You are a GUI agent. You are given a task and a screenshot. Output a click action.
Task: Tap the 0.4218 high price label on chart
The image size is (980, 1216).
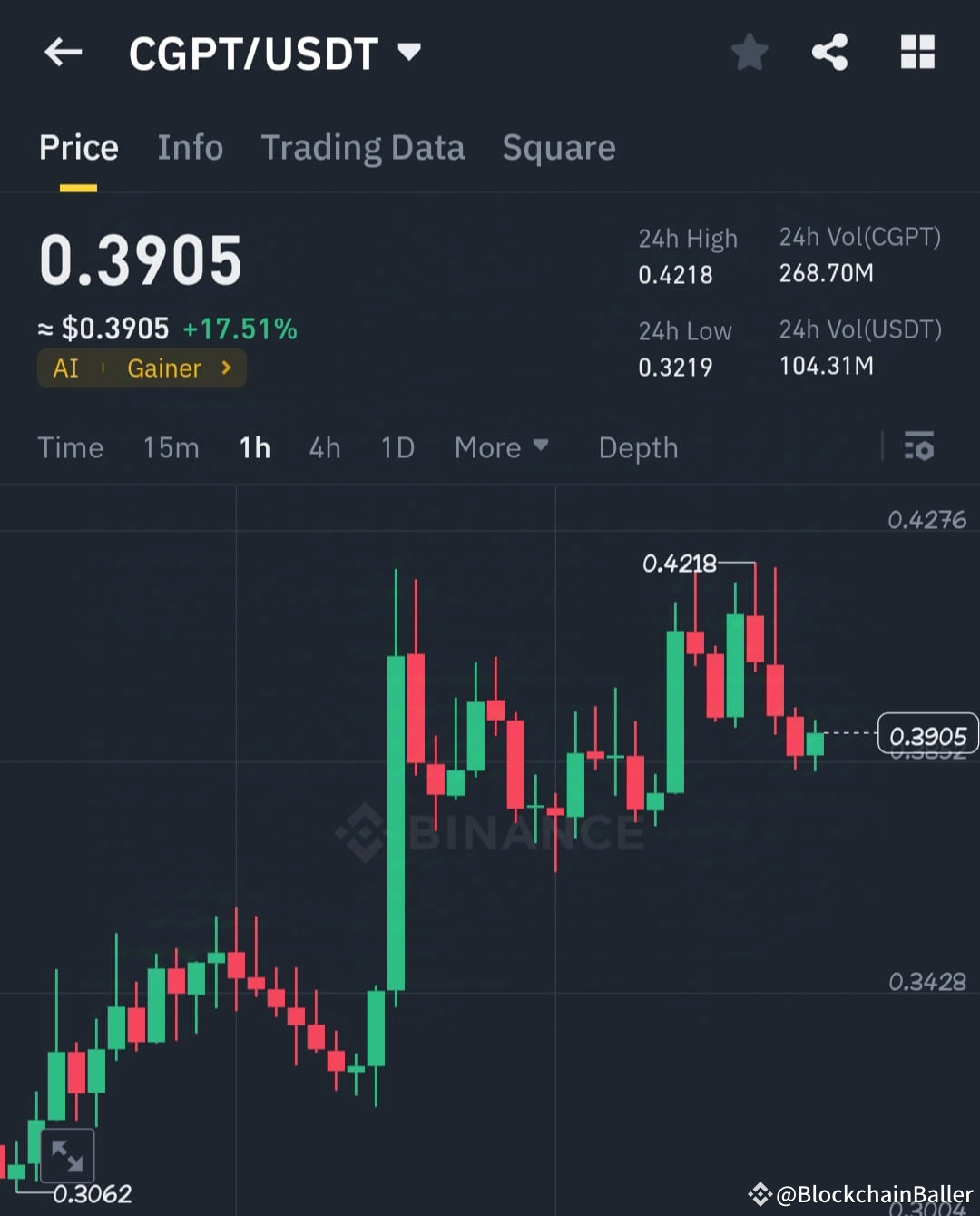(680, 563)
